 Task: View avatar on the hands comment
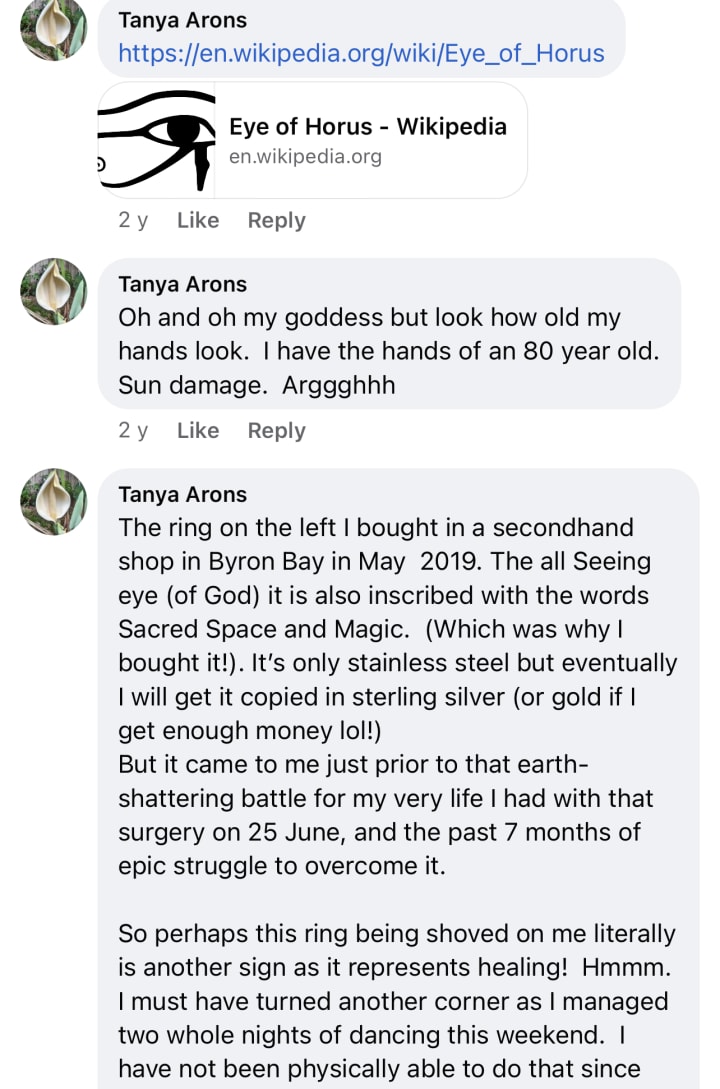coord(54,291)
